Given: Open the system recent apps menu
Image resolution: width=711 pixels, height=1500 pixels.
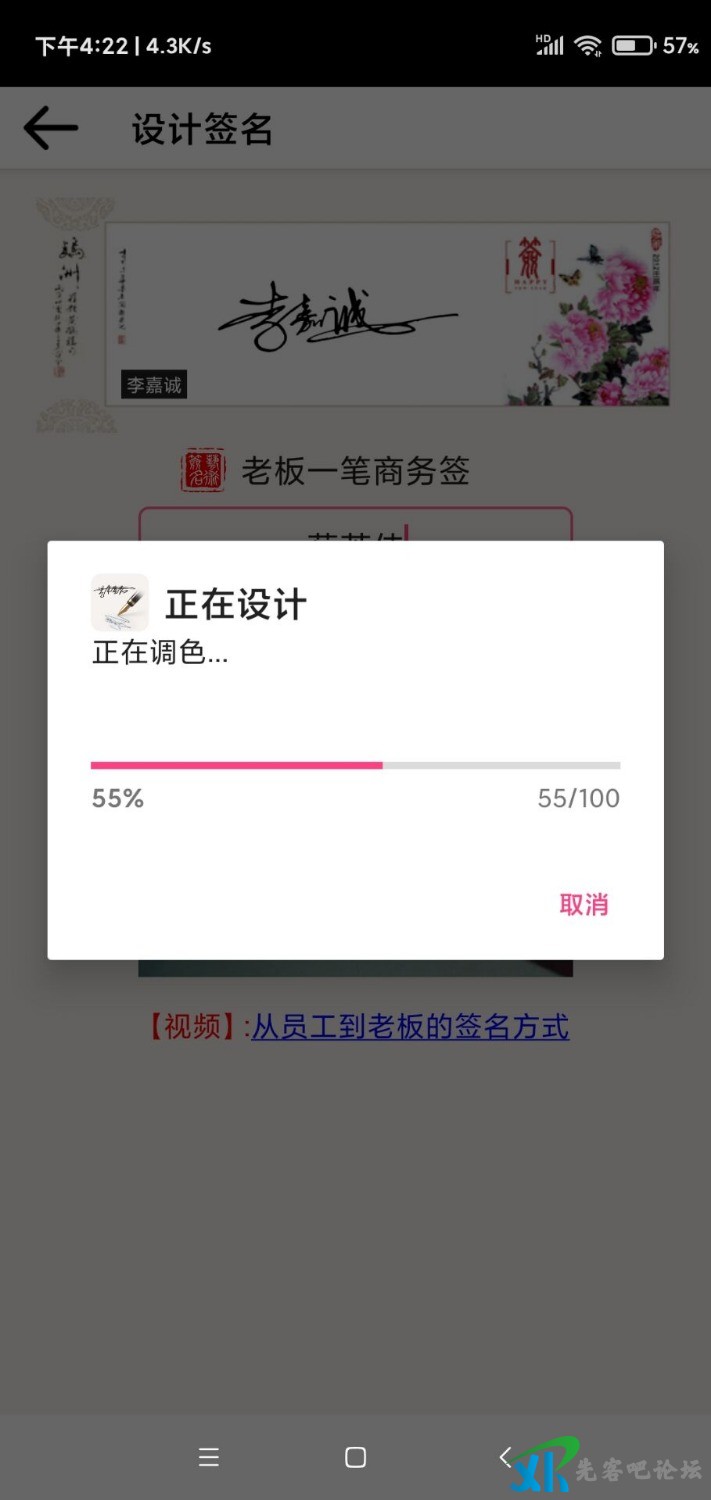Looking at the screenshot, I should pyautogui.click(x=209, y=1457).
